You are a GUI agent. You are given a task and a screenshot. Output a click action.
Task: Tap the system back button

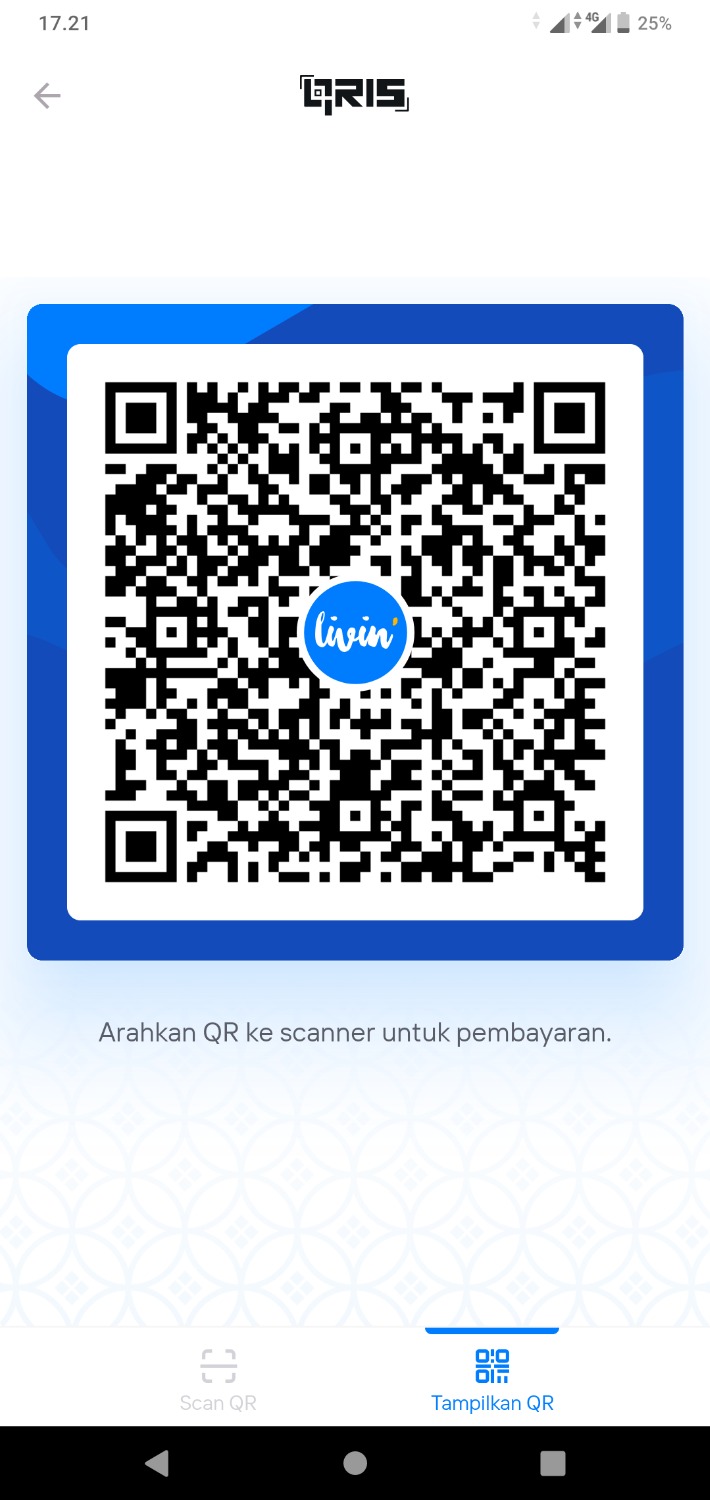(157, 1464)
